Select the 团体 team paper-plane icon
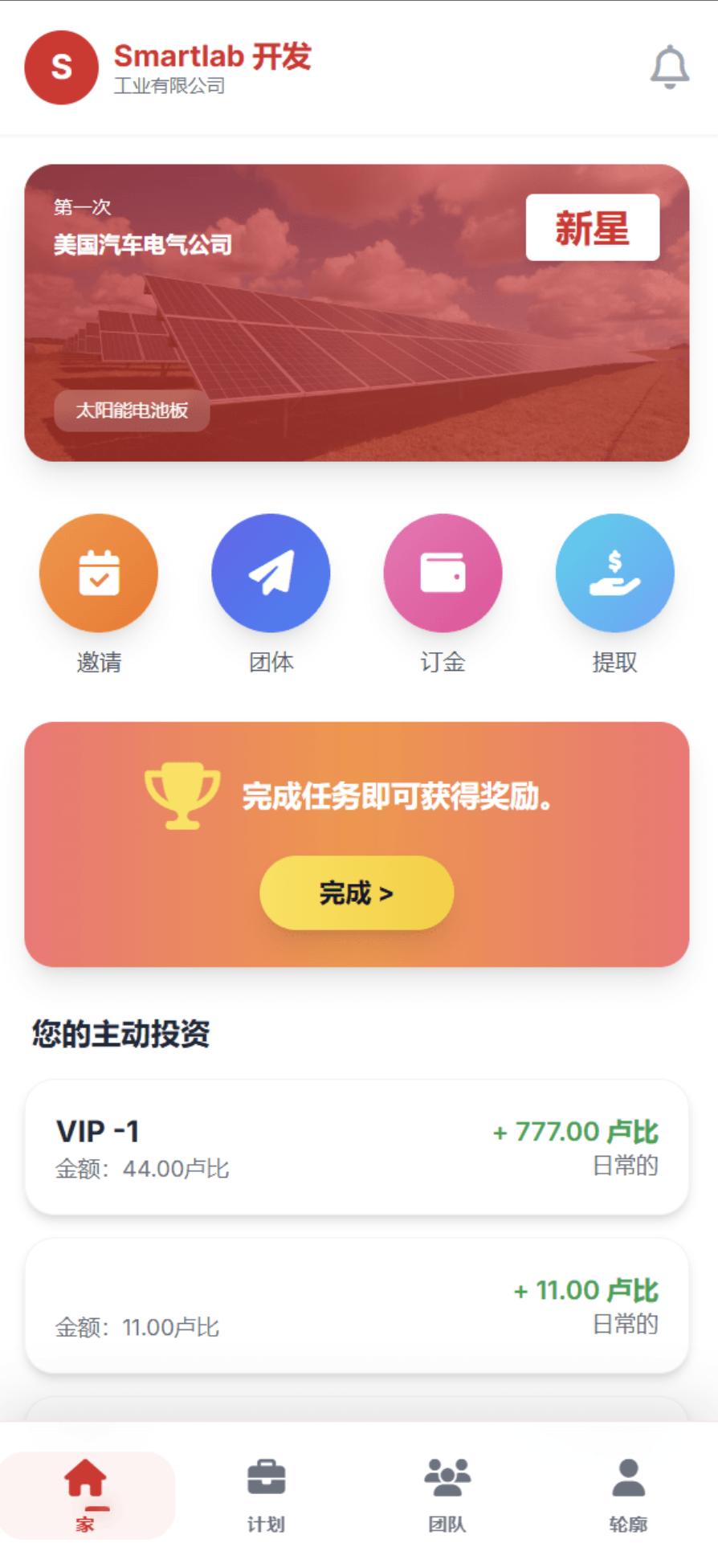718x1568 pixels. click(x=271, y=572)
